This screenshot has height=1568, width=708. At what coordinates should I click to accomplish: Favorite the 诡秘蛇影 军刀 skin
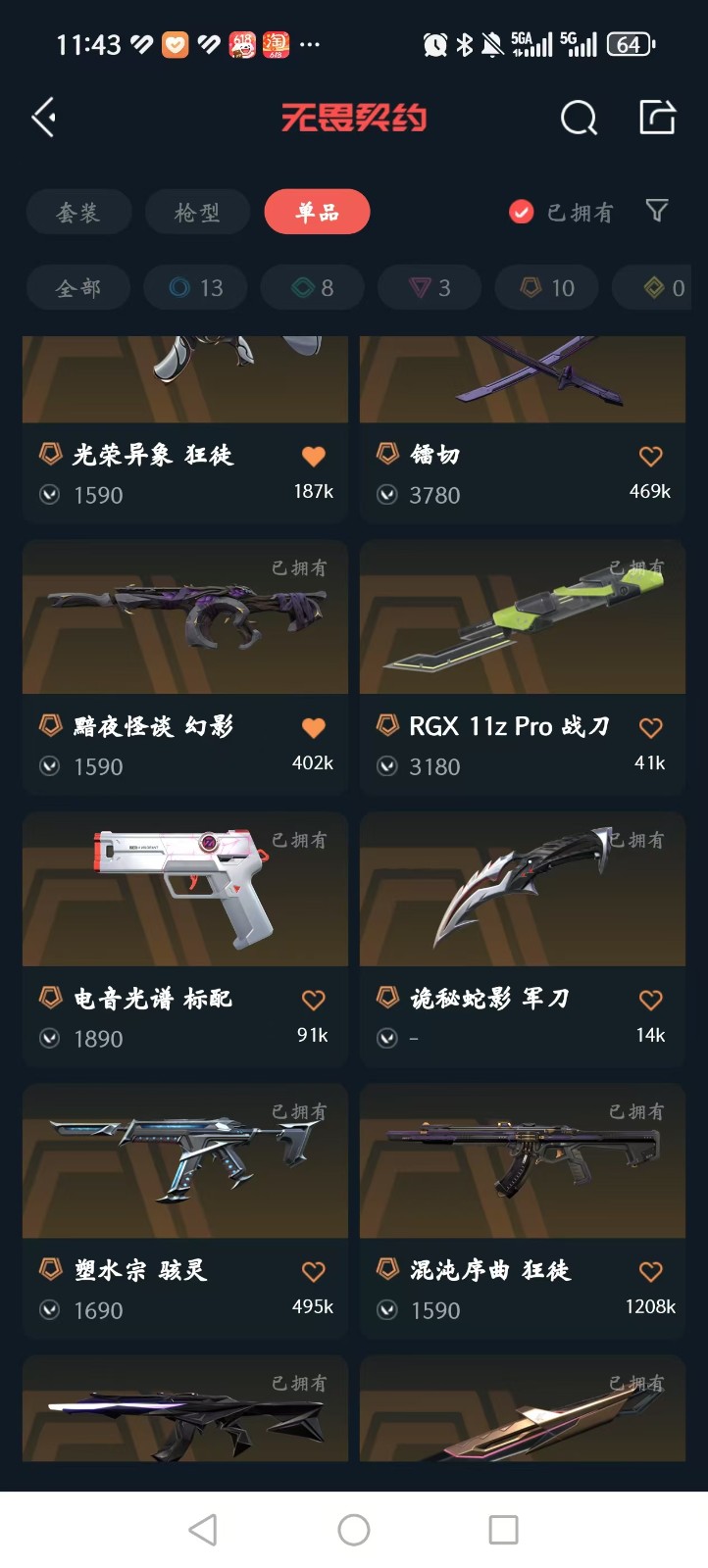pos(650,1000)
